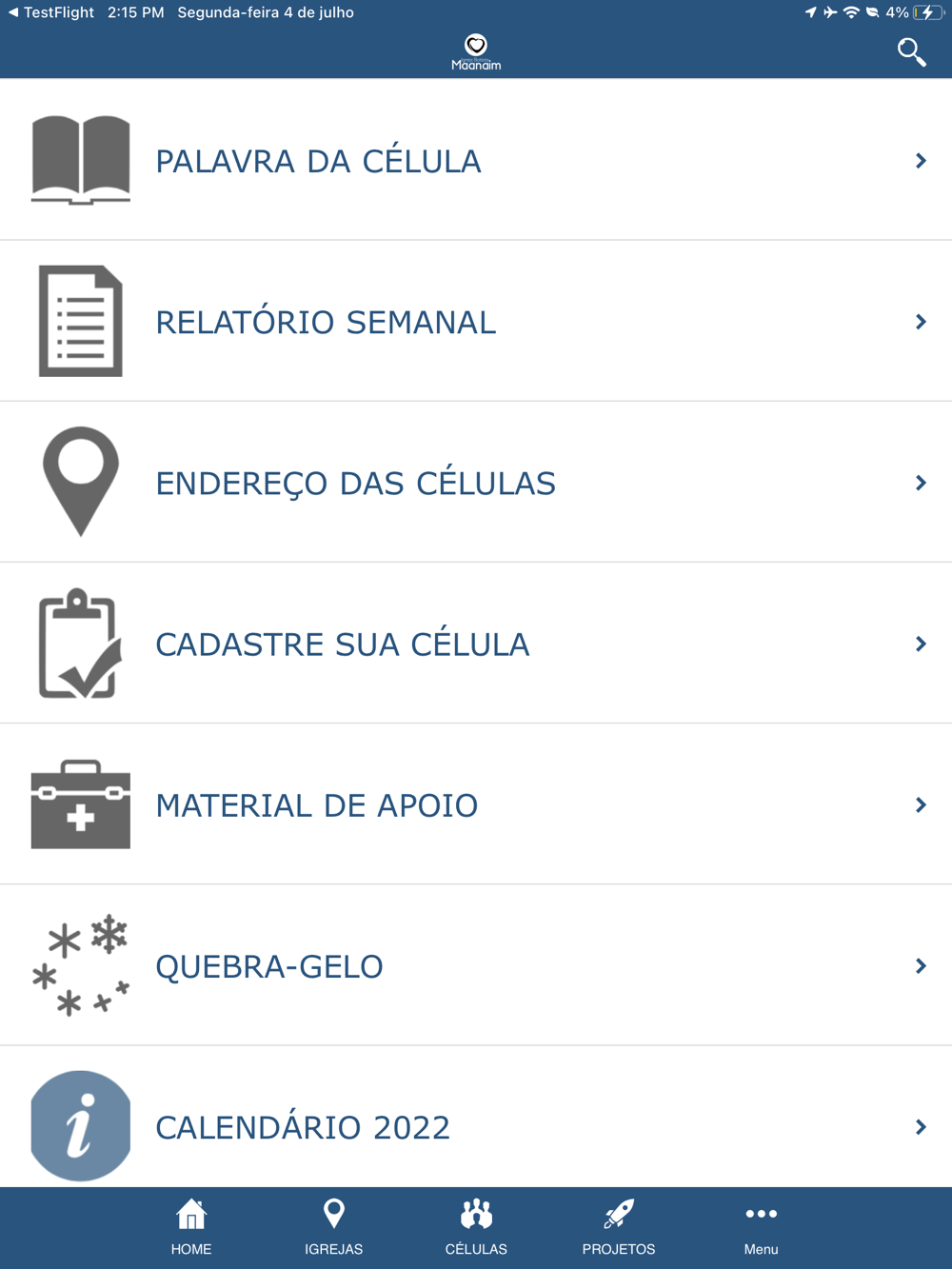Go to the Projetos tab

click(x=619, y=1227)
